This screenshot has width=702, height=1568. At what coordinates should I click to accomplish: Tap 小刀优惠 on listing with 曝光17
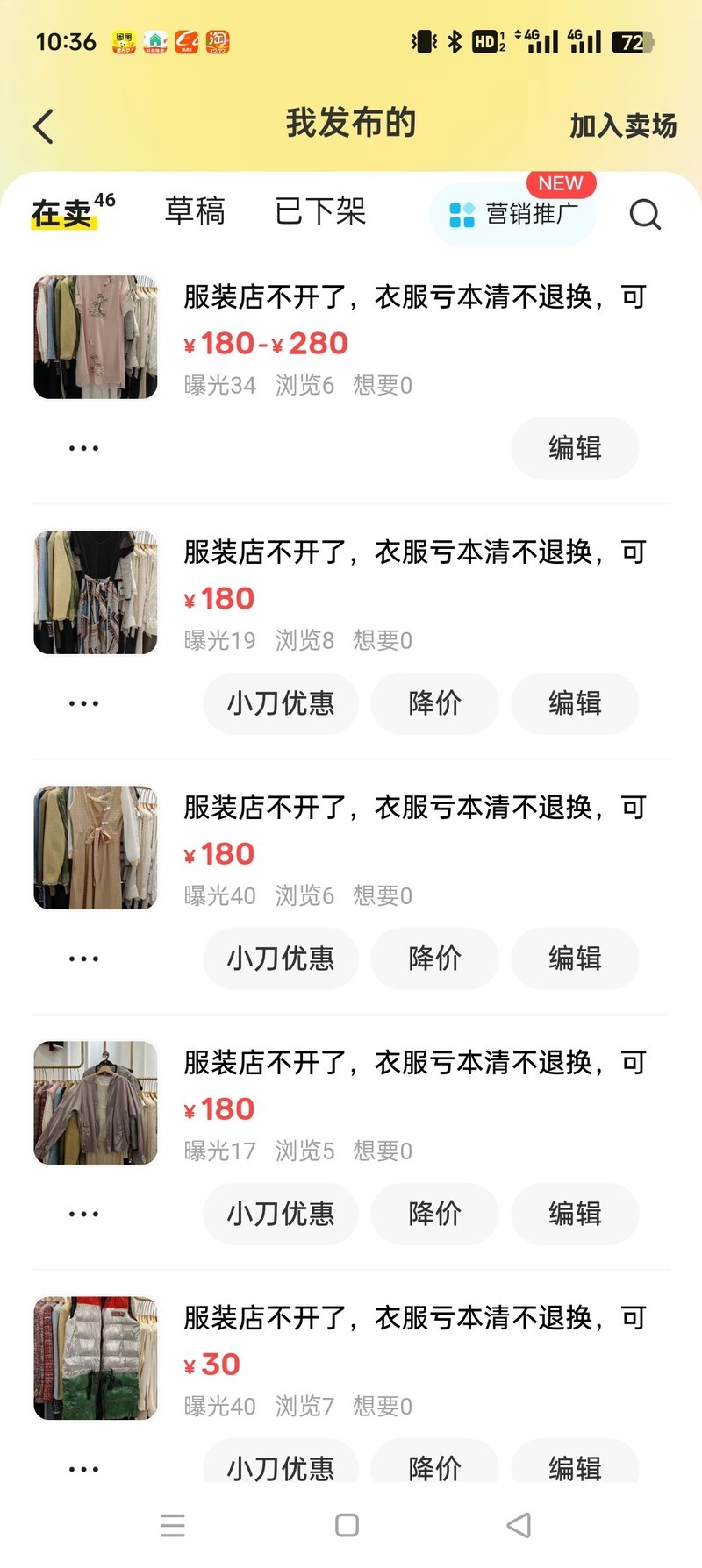tap(281, 1214)
